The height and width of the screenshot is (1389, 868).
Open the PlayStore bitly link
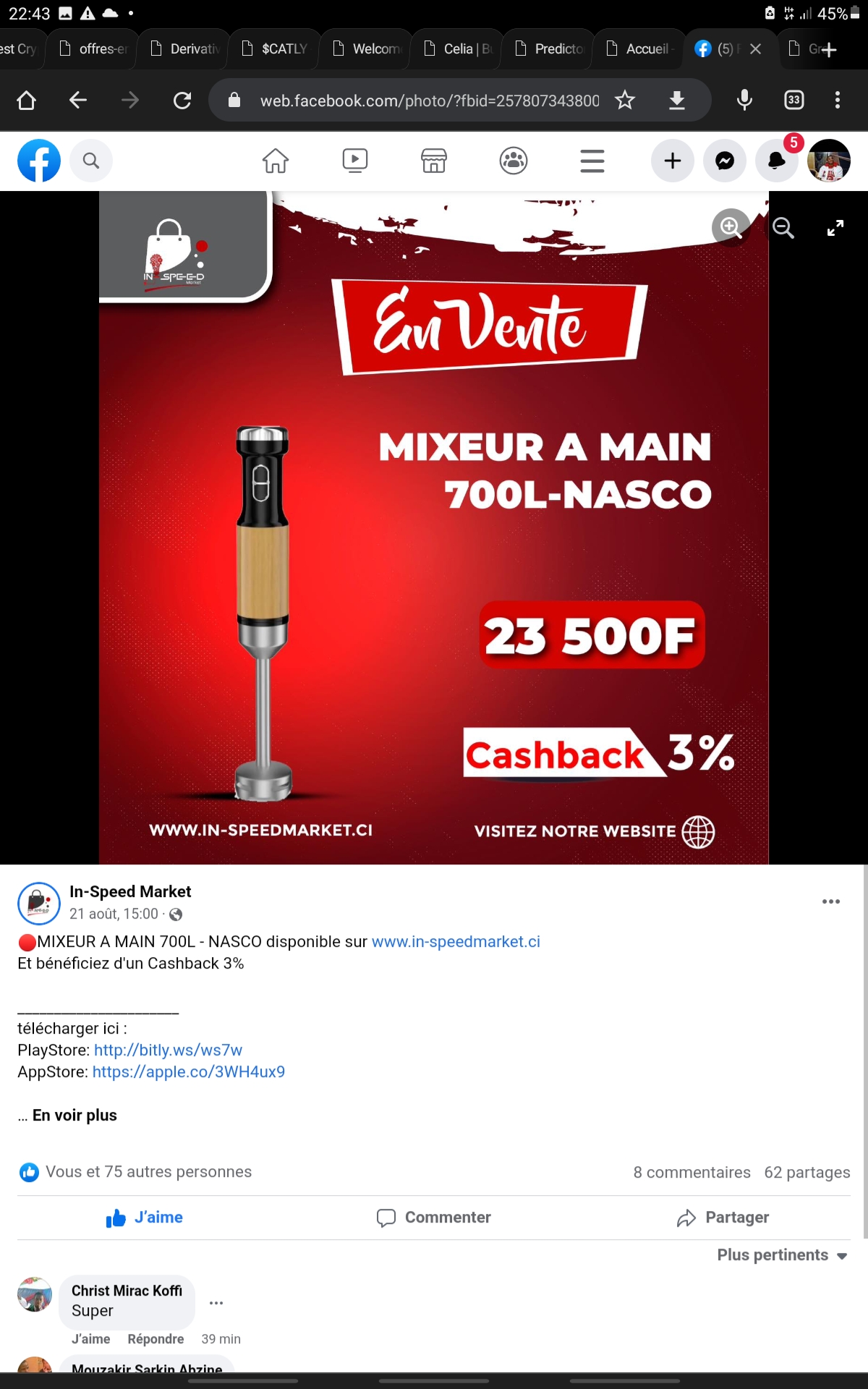(x=168, y=1050)
